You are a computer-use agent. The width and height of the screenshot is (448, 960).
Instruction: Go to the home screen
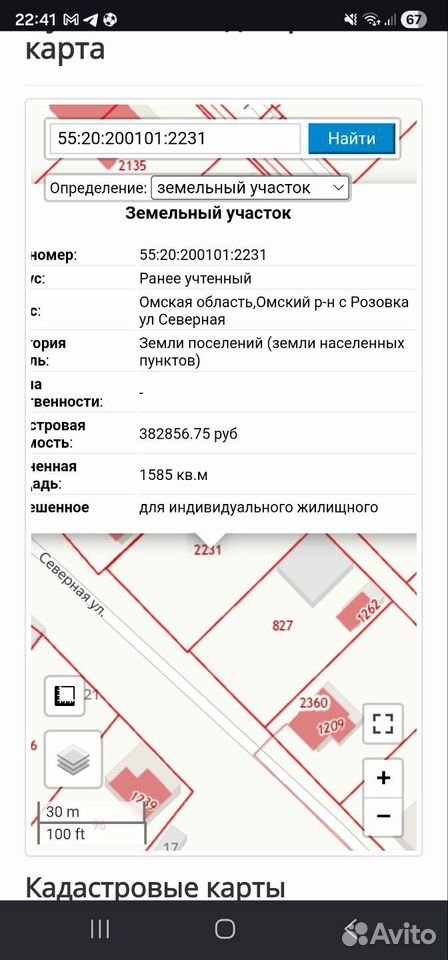click(225, 929)
